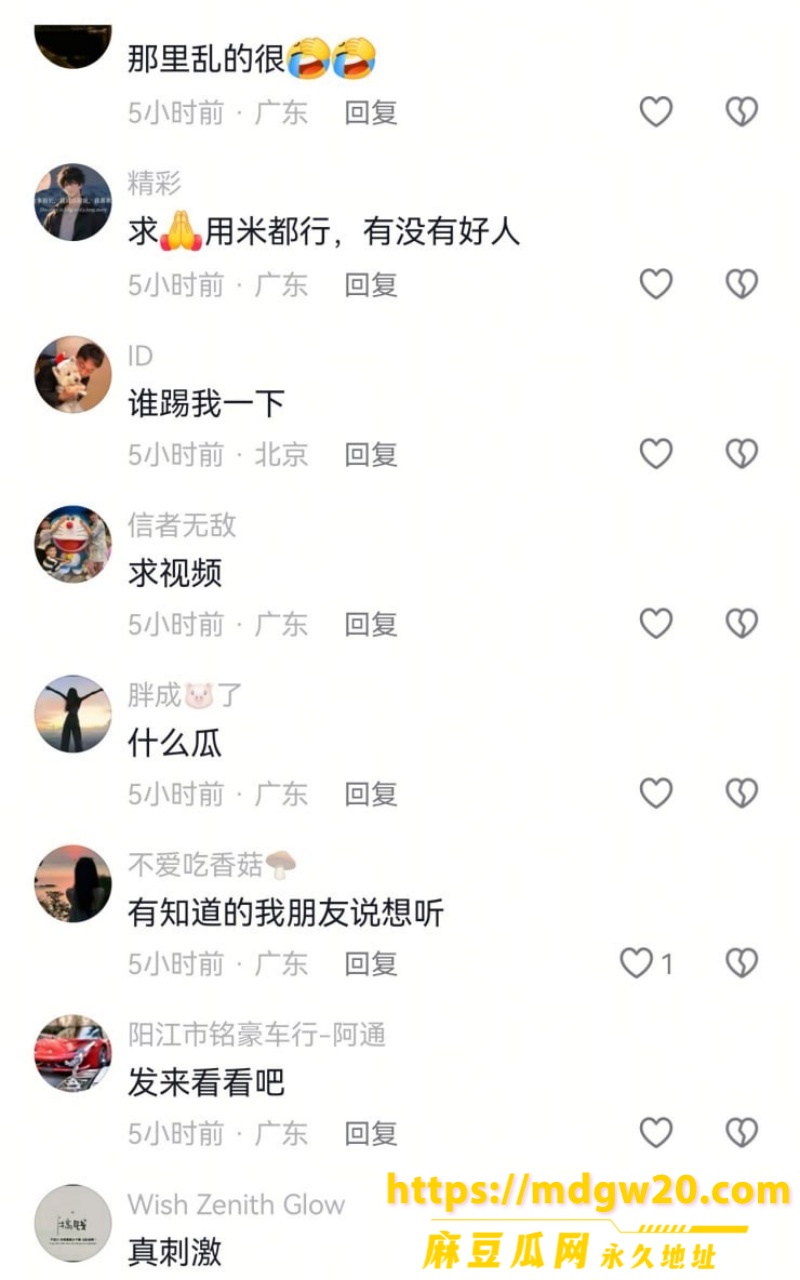Open 信者无敌's profile avatar

tap(73, 544)
